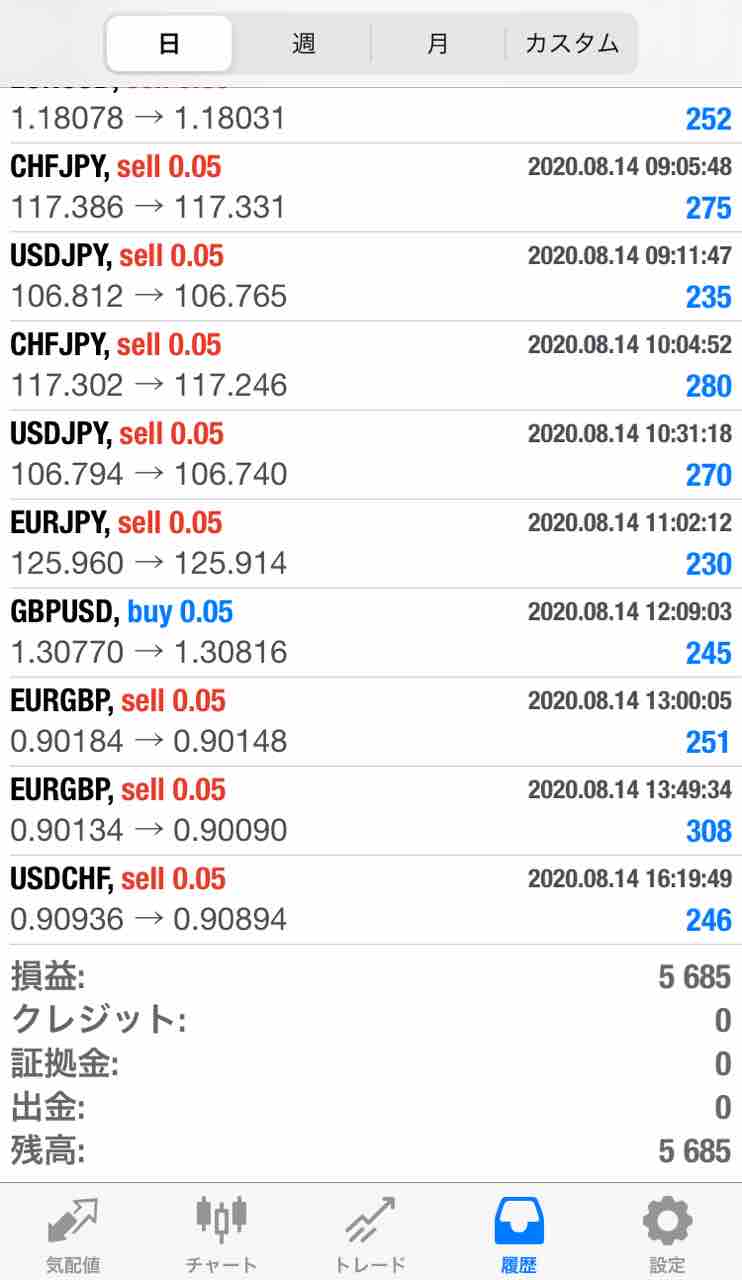View the USDJPY trade from 09:11:47
Viewport: 742px width, 1280px height.
tap(370, 276)
